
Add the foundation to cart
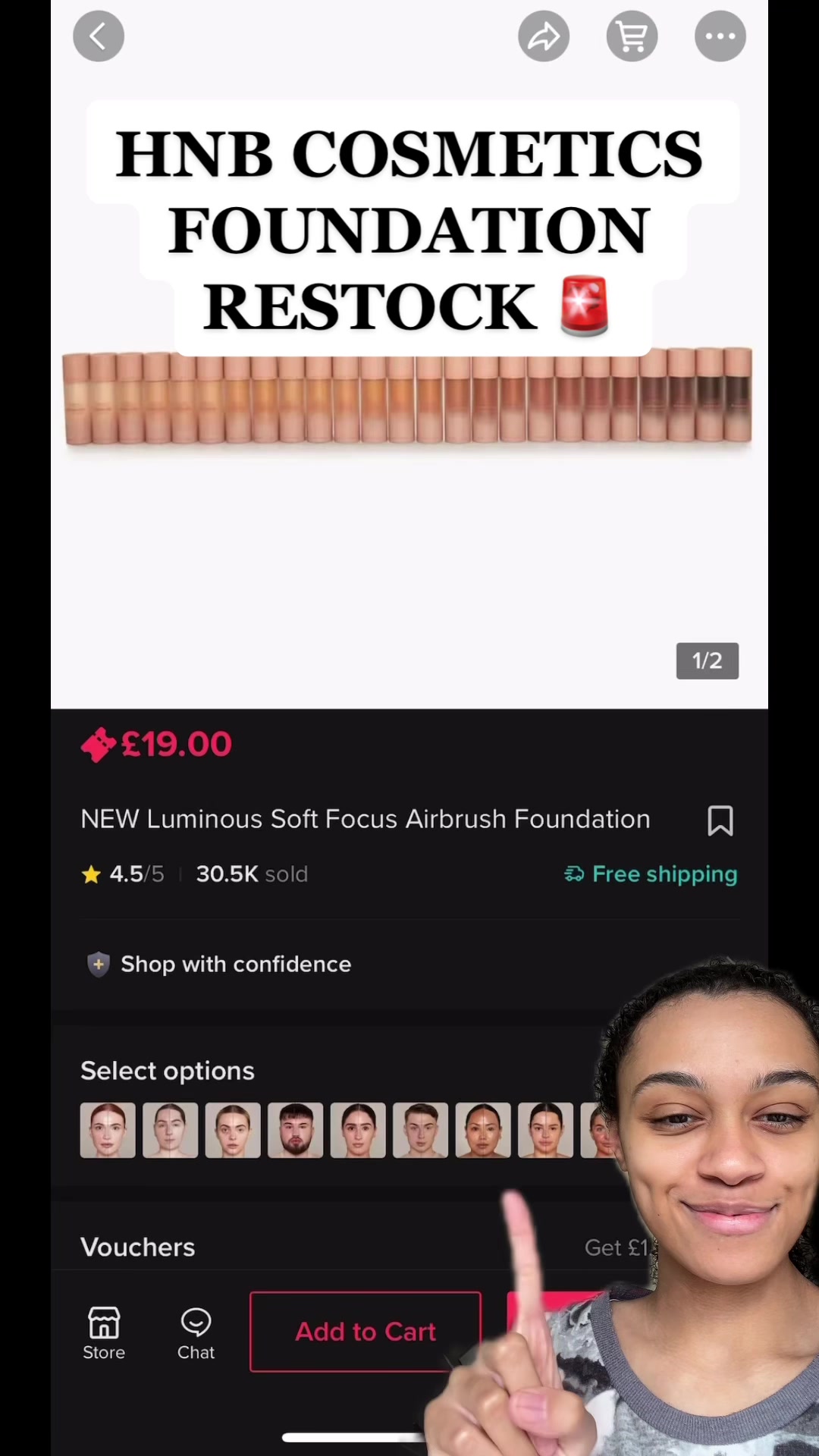(366, 1332)
